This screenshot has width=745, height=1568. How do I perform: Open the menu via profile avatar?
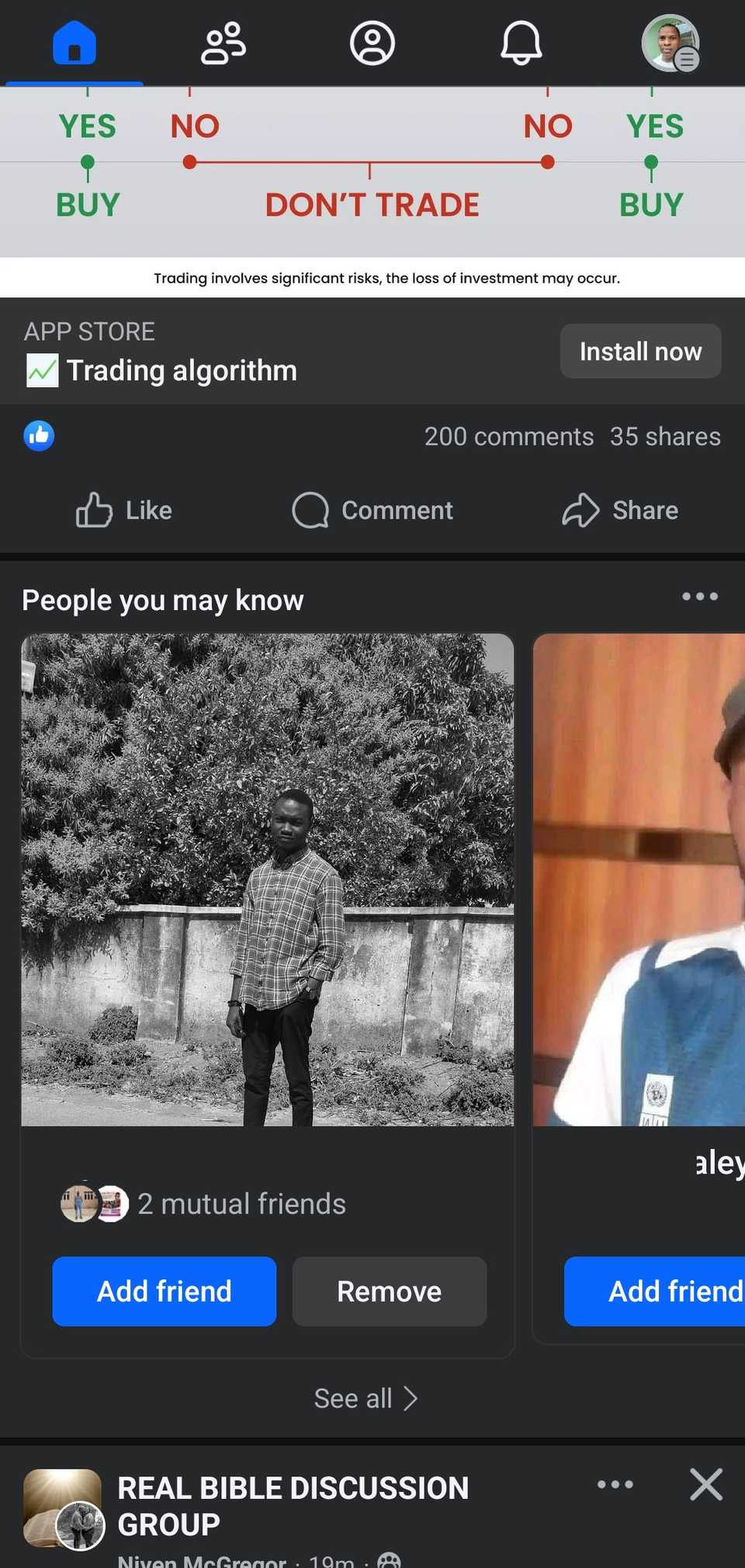[670, 43]
